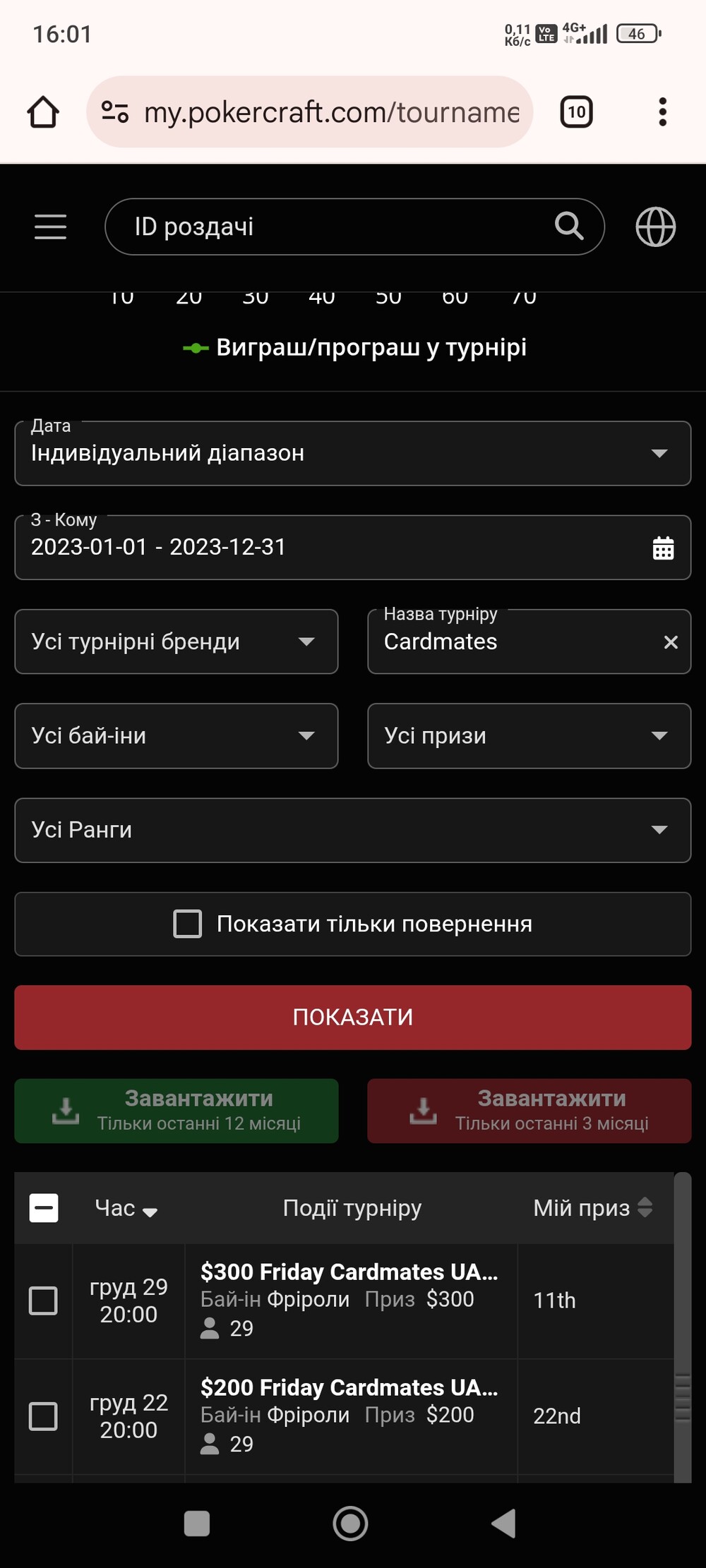Download the last 12 months data
This screenshot has width=706, height=1568.
(176, 1110)
